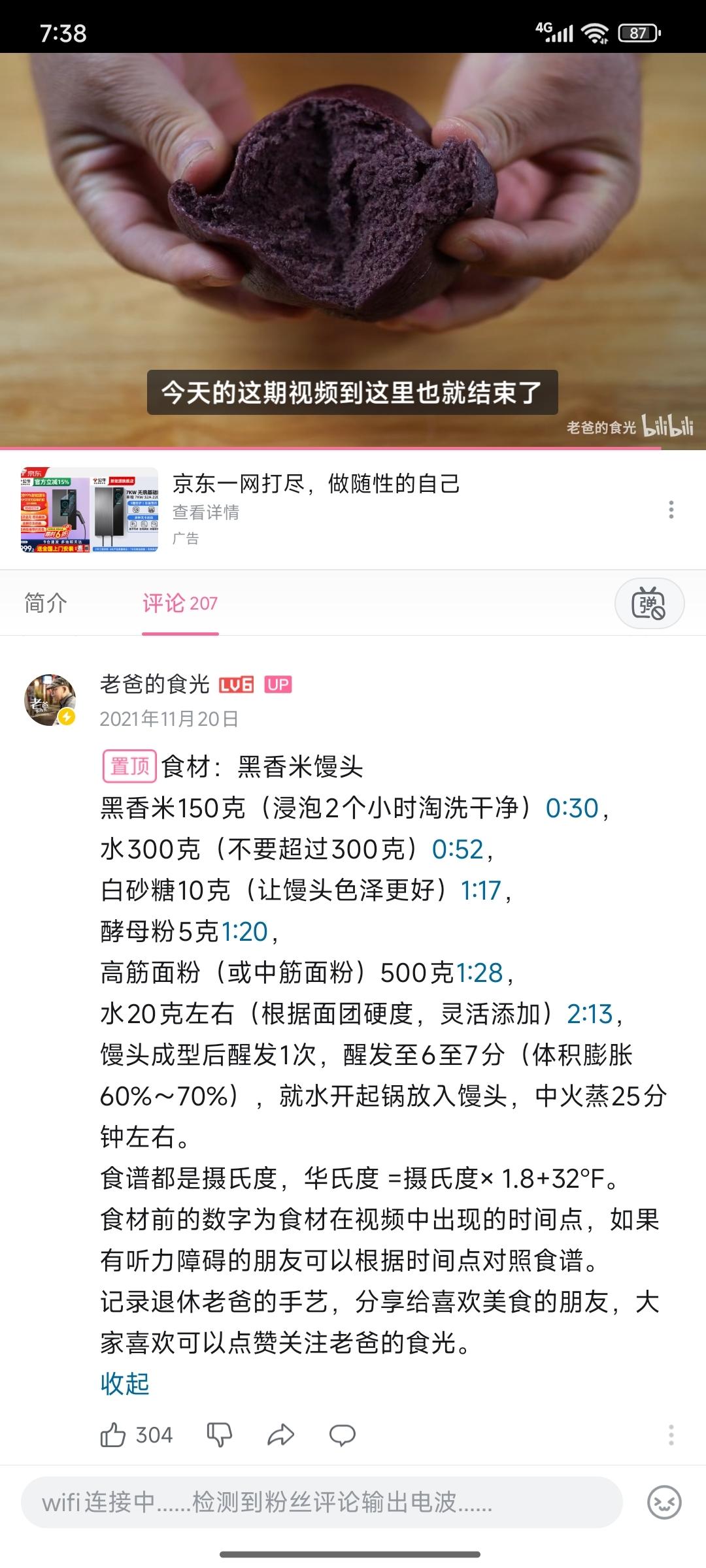Toggle the danmaku (弹) button
This screenshot has width=706, height=1568.
[649, 603]
